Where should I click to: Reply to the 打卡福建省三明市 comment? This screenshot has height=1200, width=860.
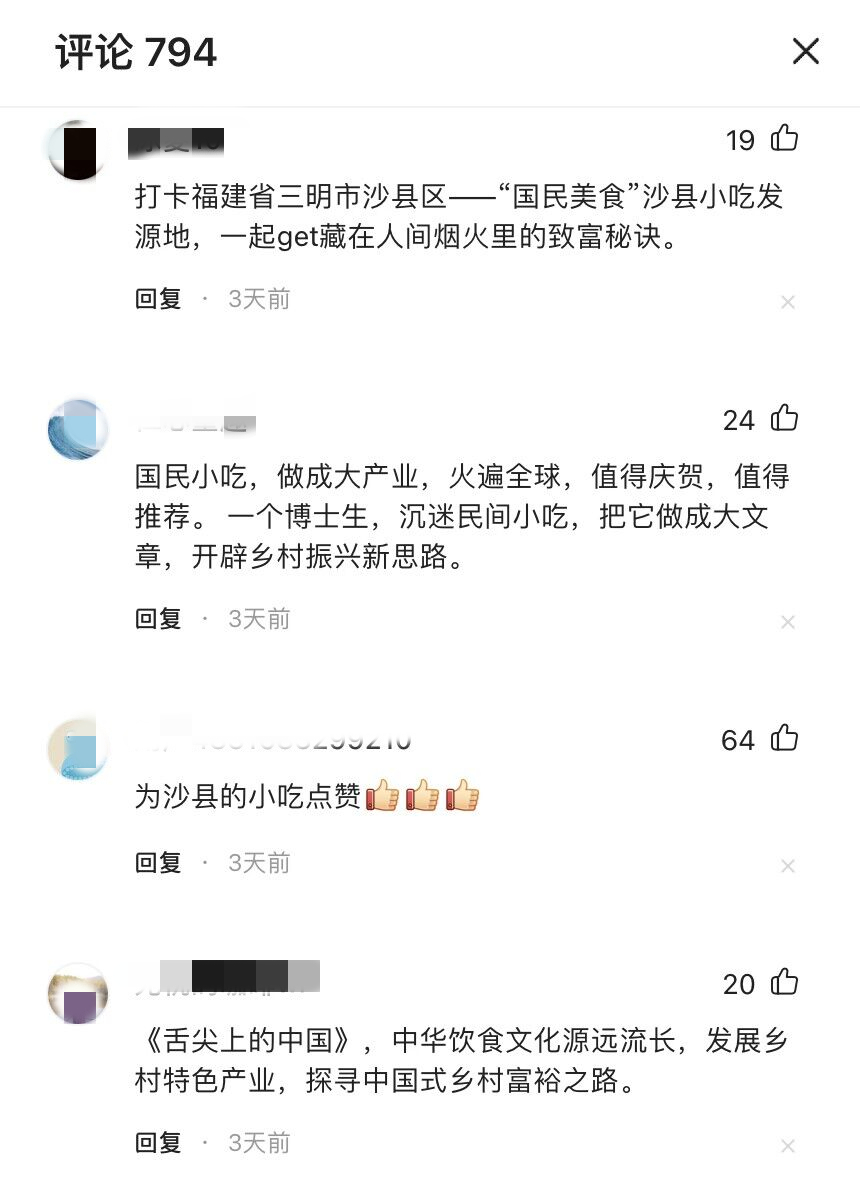(x=158, y=299)
